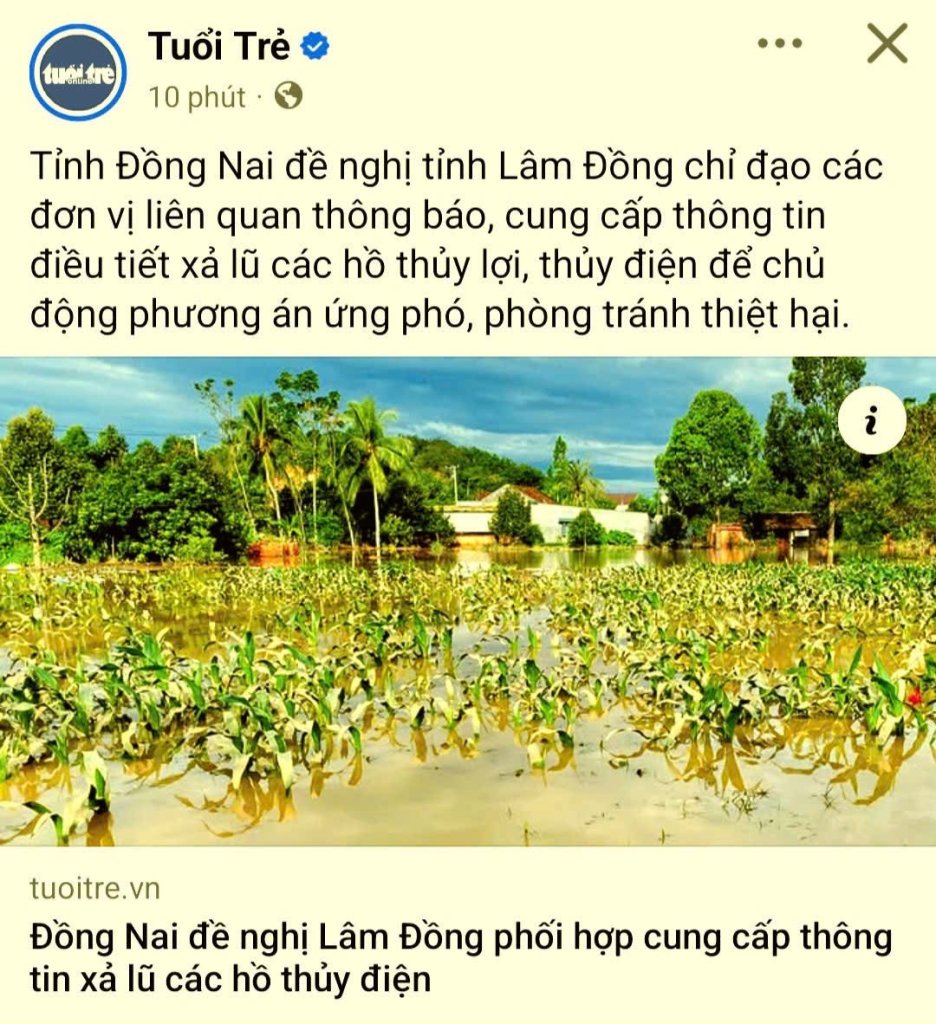Show link info via the i icon
The height and width of the screenshot is (1024, 936).
click(871, 422)
